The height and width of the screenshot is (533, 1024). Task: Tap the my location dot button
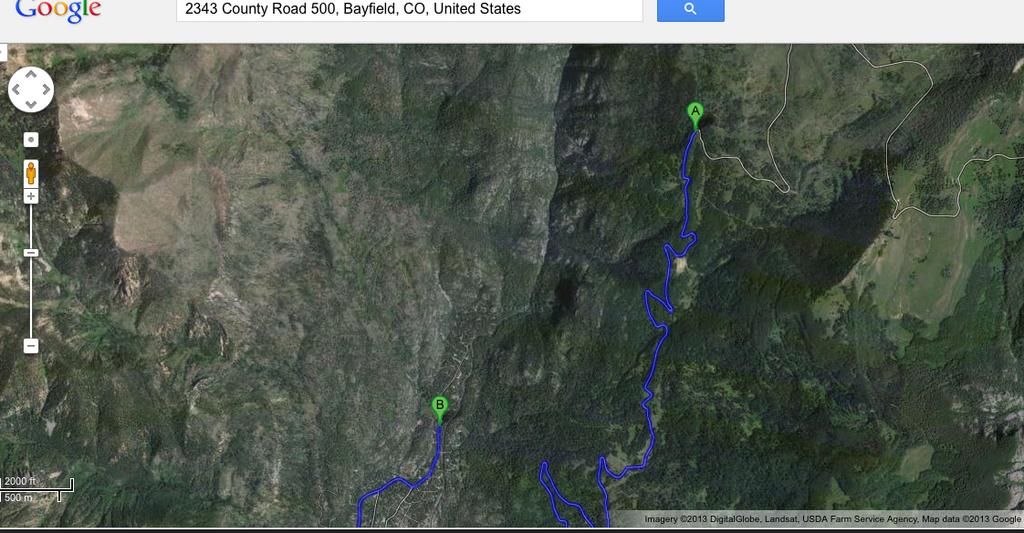coord(31,140)
